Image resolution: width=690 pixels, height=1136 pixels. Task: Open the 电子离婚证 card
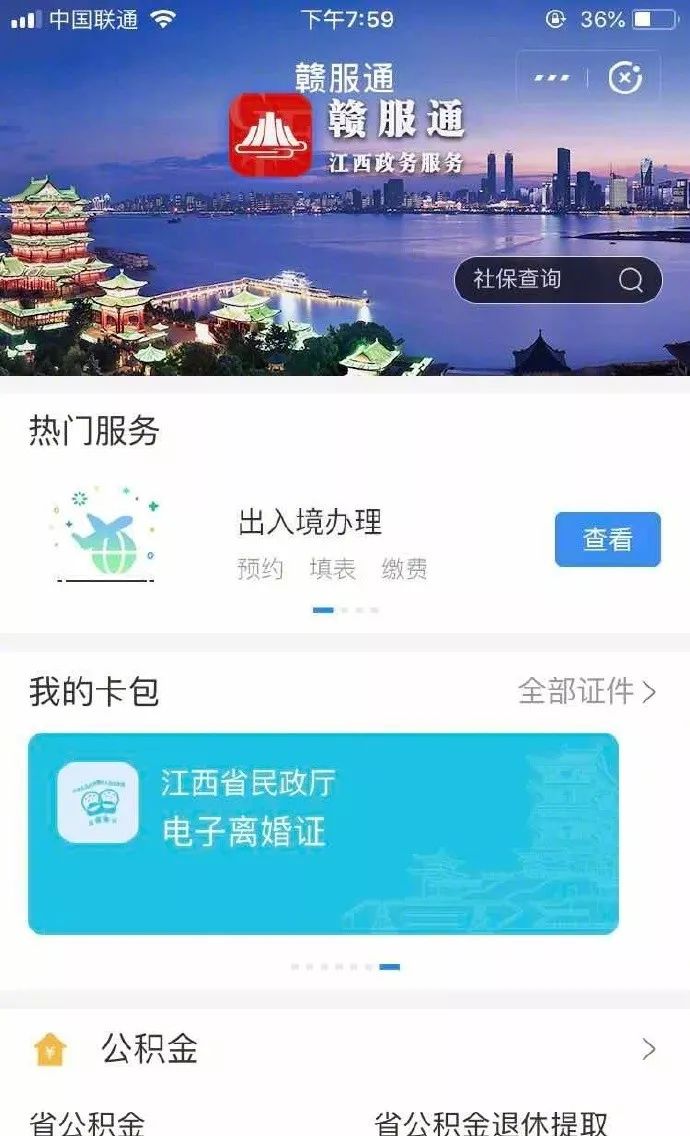click(x=323, y=834)
